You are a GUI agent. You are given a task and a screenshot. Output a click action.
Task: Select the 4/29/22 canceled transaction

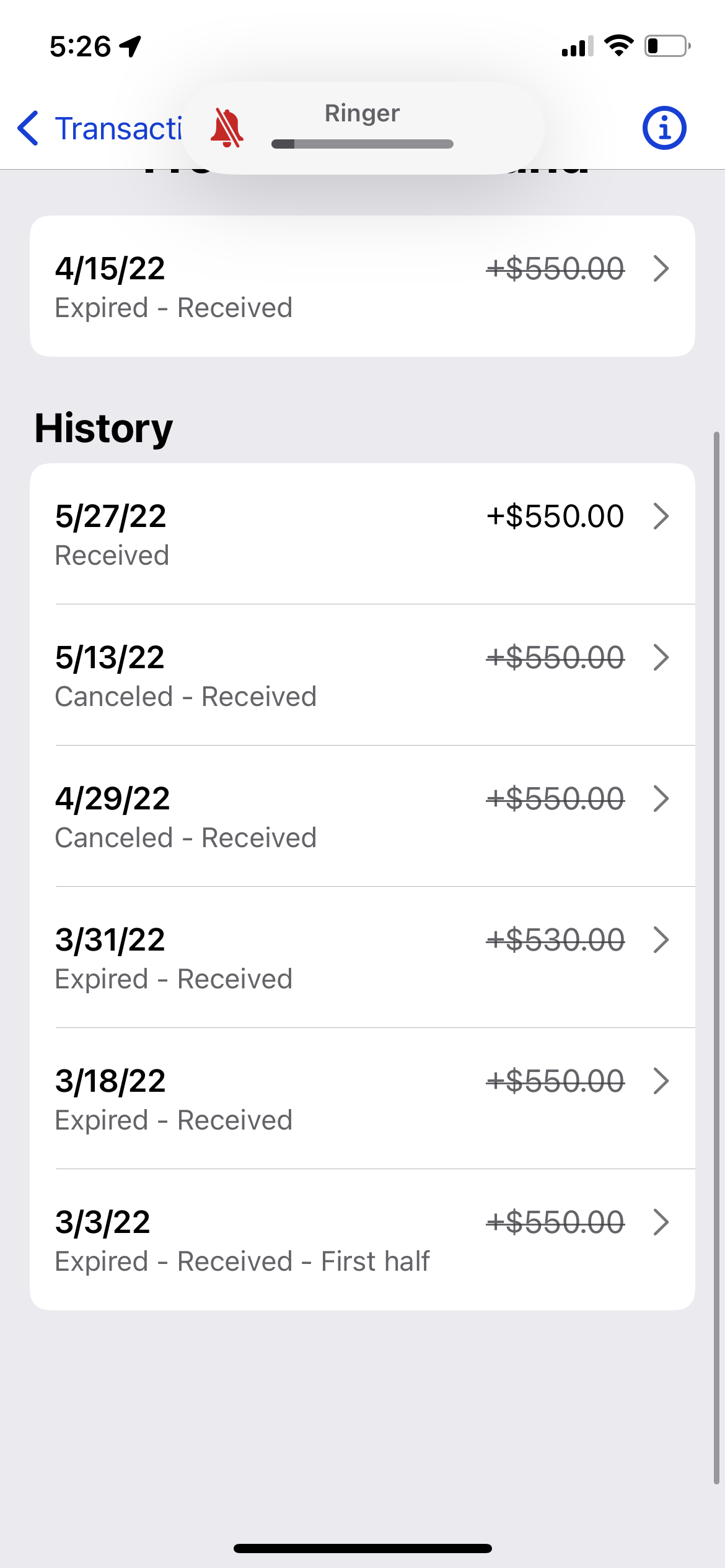coord(362,816)
